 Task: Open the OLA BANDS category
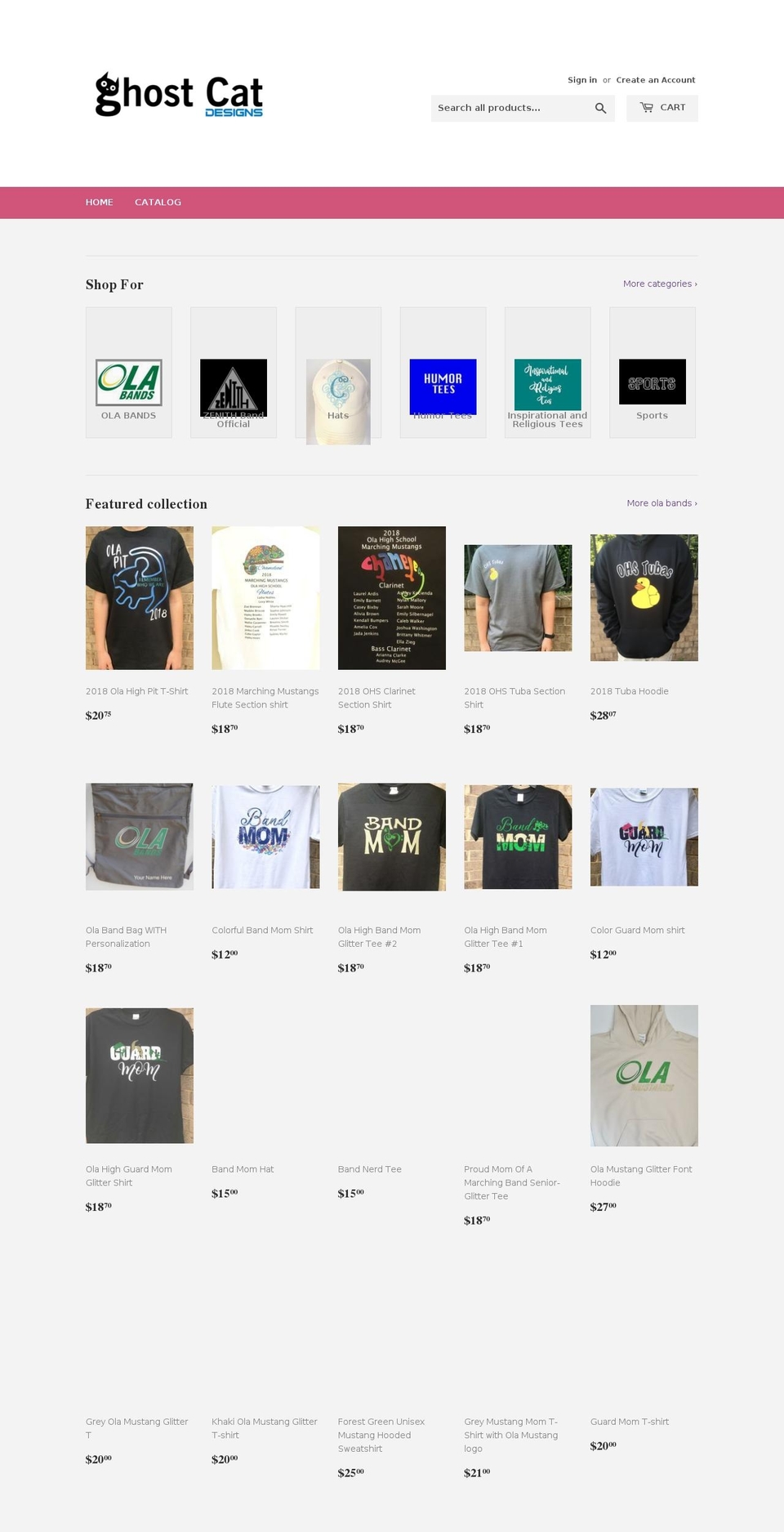[129, 373]
